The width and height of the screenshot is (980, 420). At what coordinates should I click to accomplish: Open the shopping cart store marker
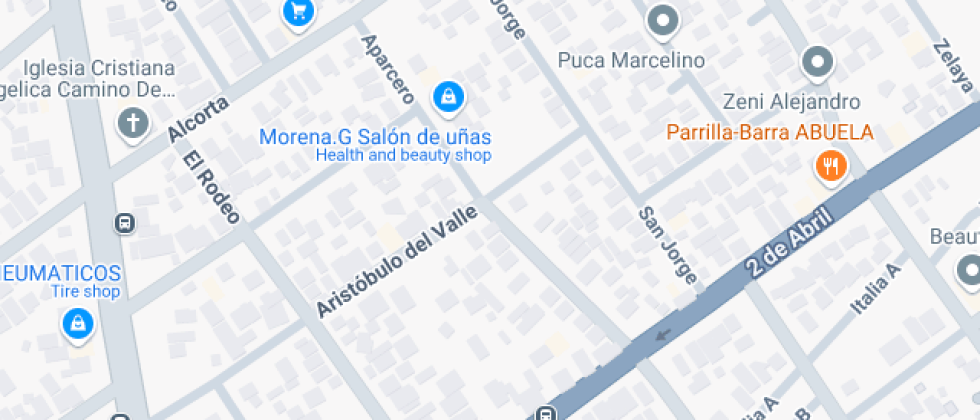(x=297, y=12)
